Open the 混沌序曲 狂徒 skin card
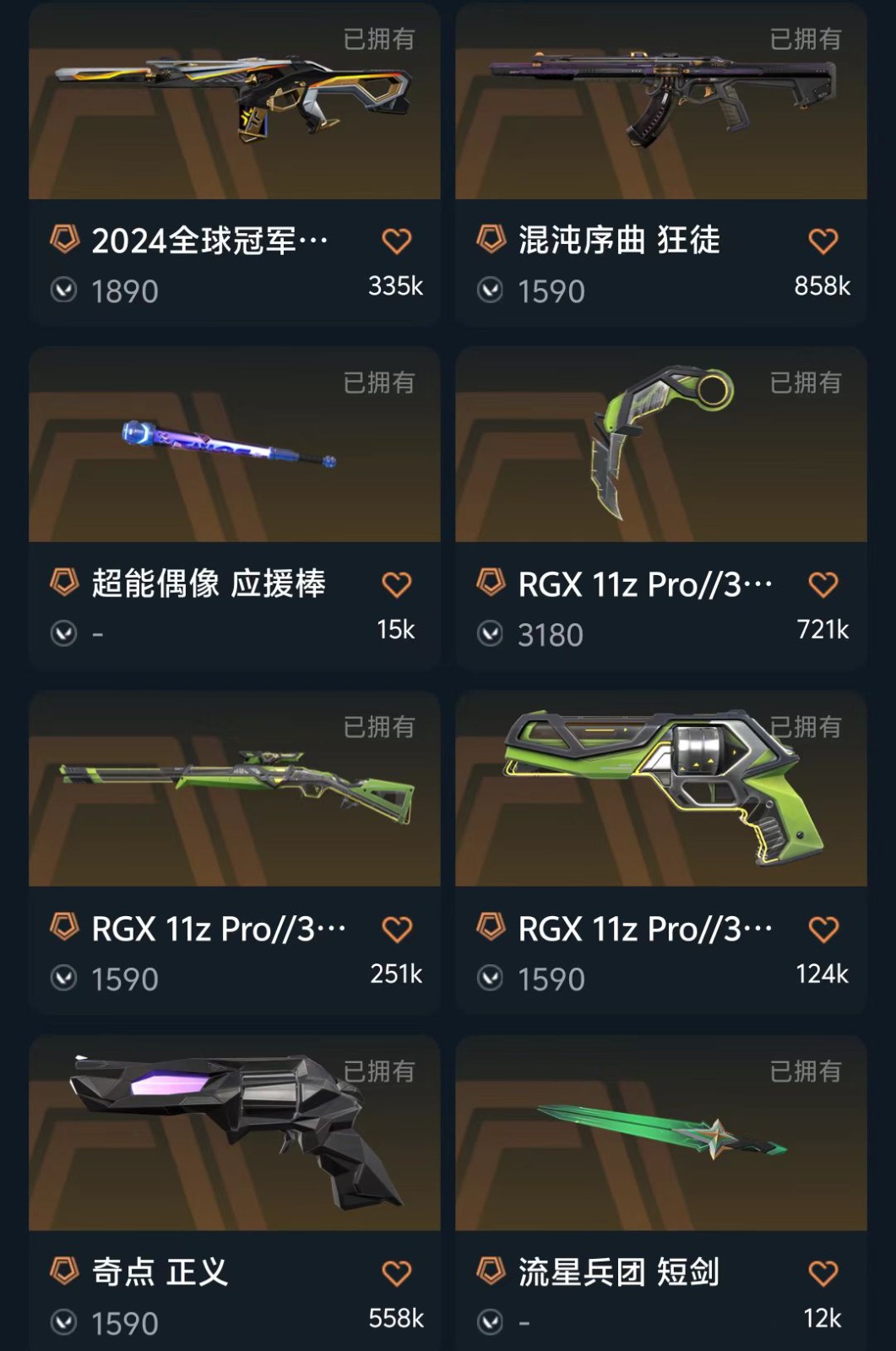This screenshot has width=896, height=1351. pyautogui.click(x=660, y=165)
